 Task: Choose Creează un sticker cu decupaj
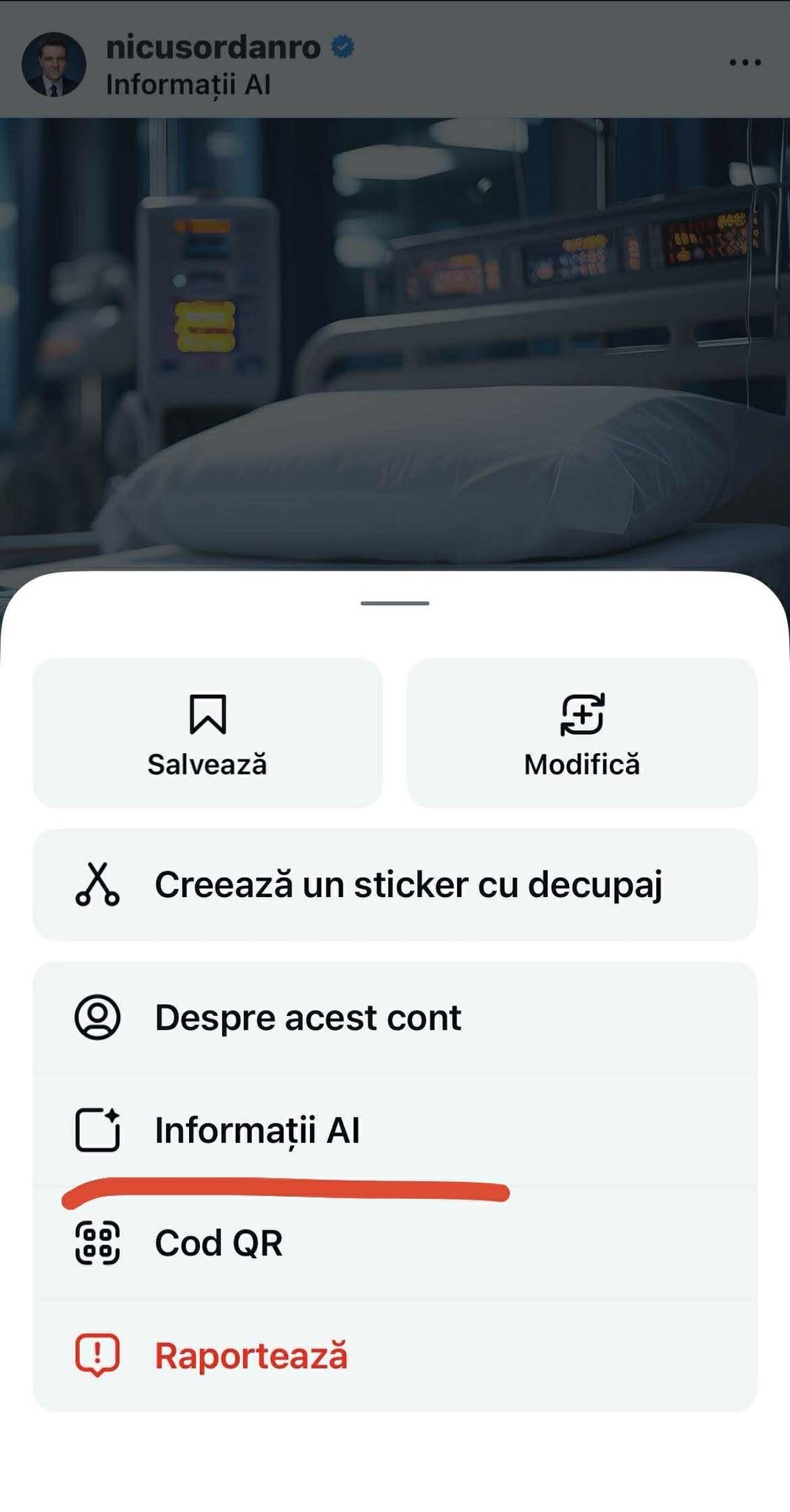[395, 884]
